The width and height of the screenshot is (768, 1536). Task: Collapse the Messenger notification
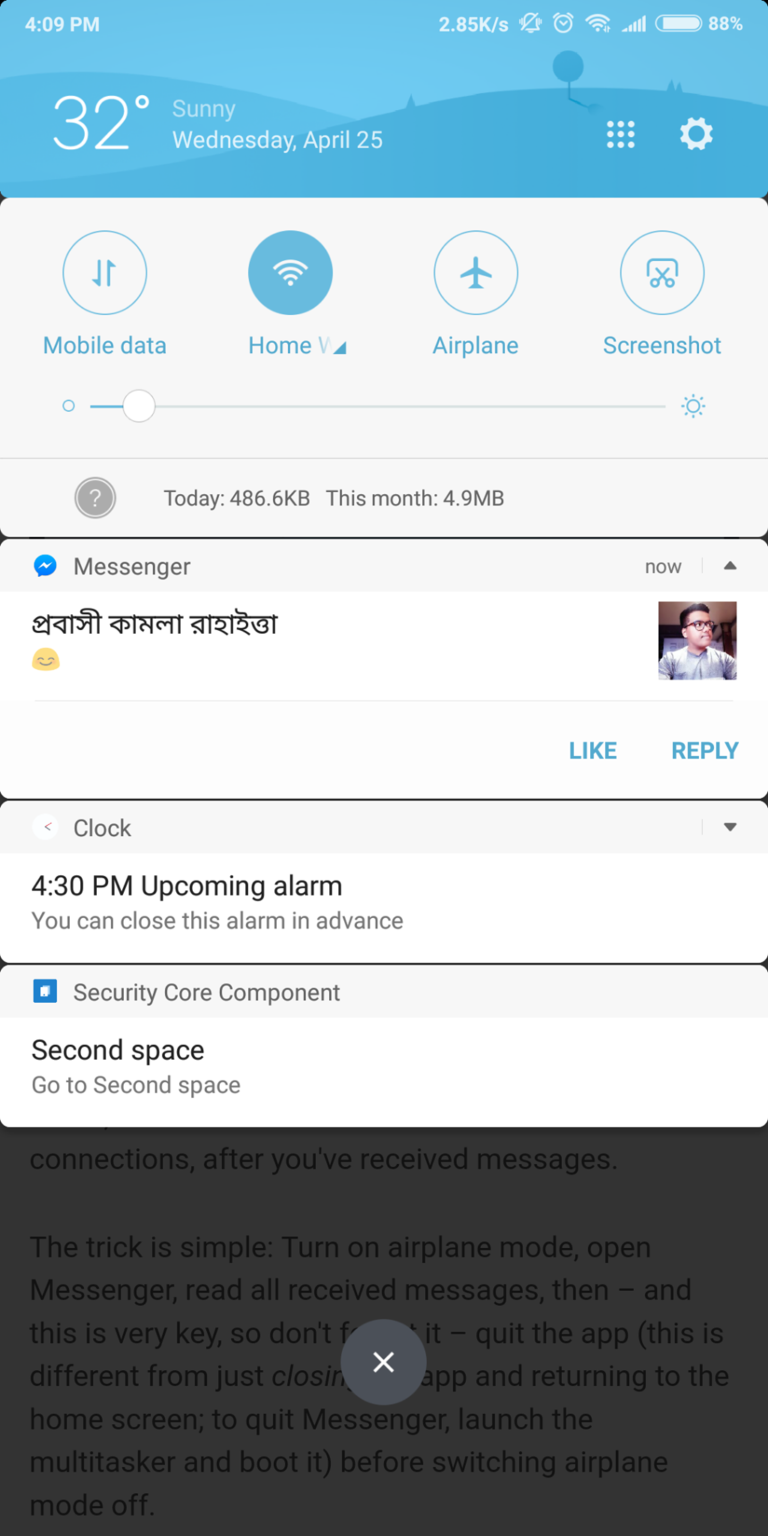tap(730, 566)
